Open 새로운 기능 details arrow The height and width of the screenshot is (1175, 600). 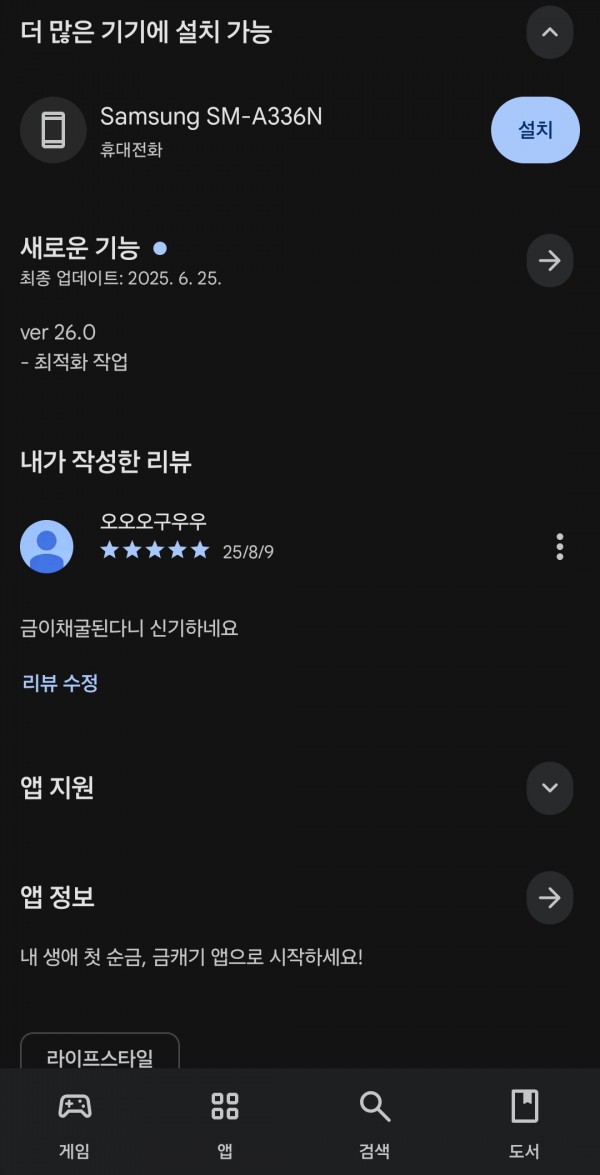click(x=550, y=260)
